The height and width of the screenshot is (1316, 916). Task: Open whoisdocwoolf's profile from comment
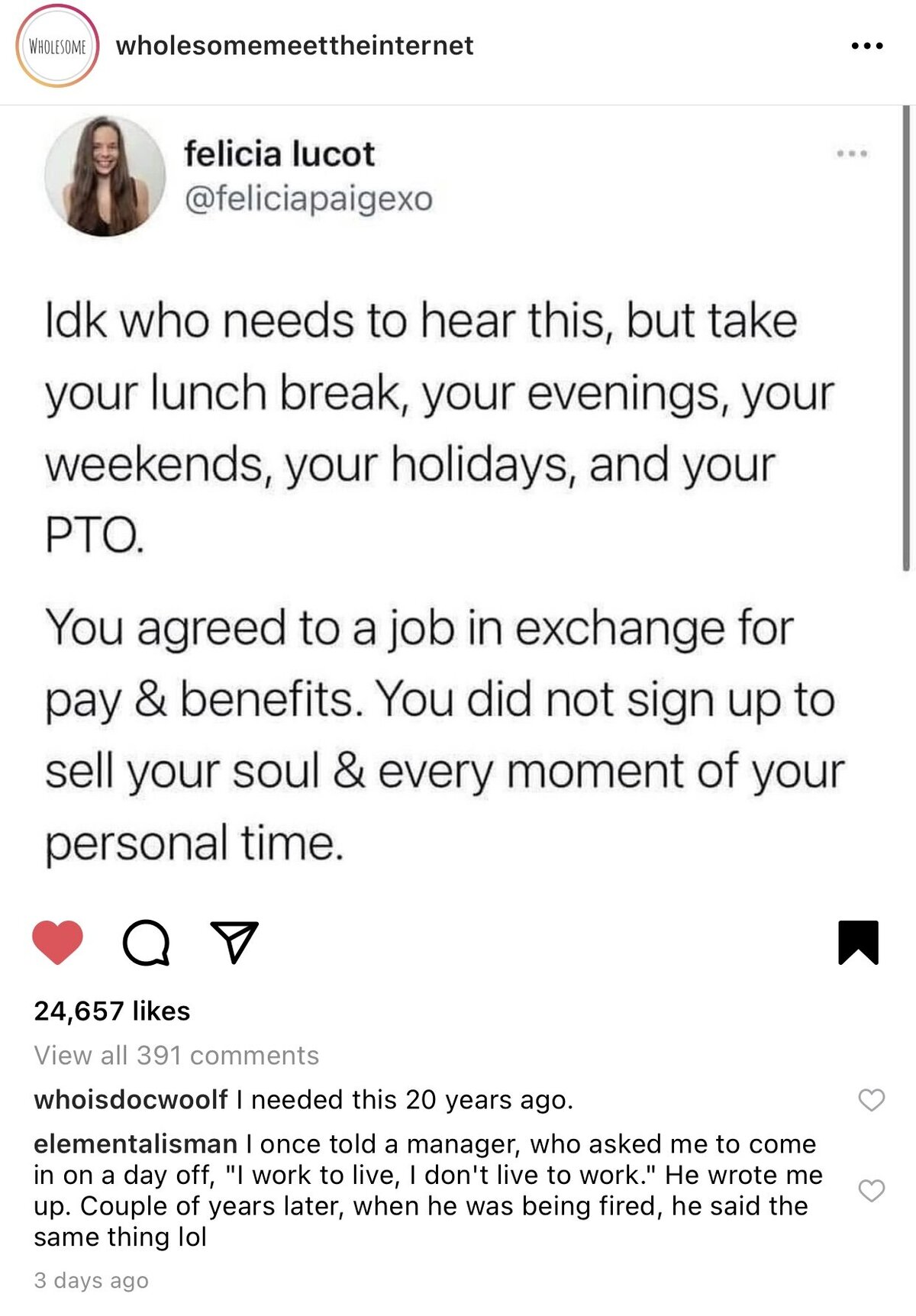pos(131,1099)
